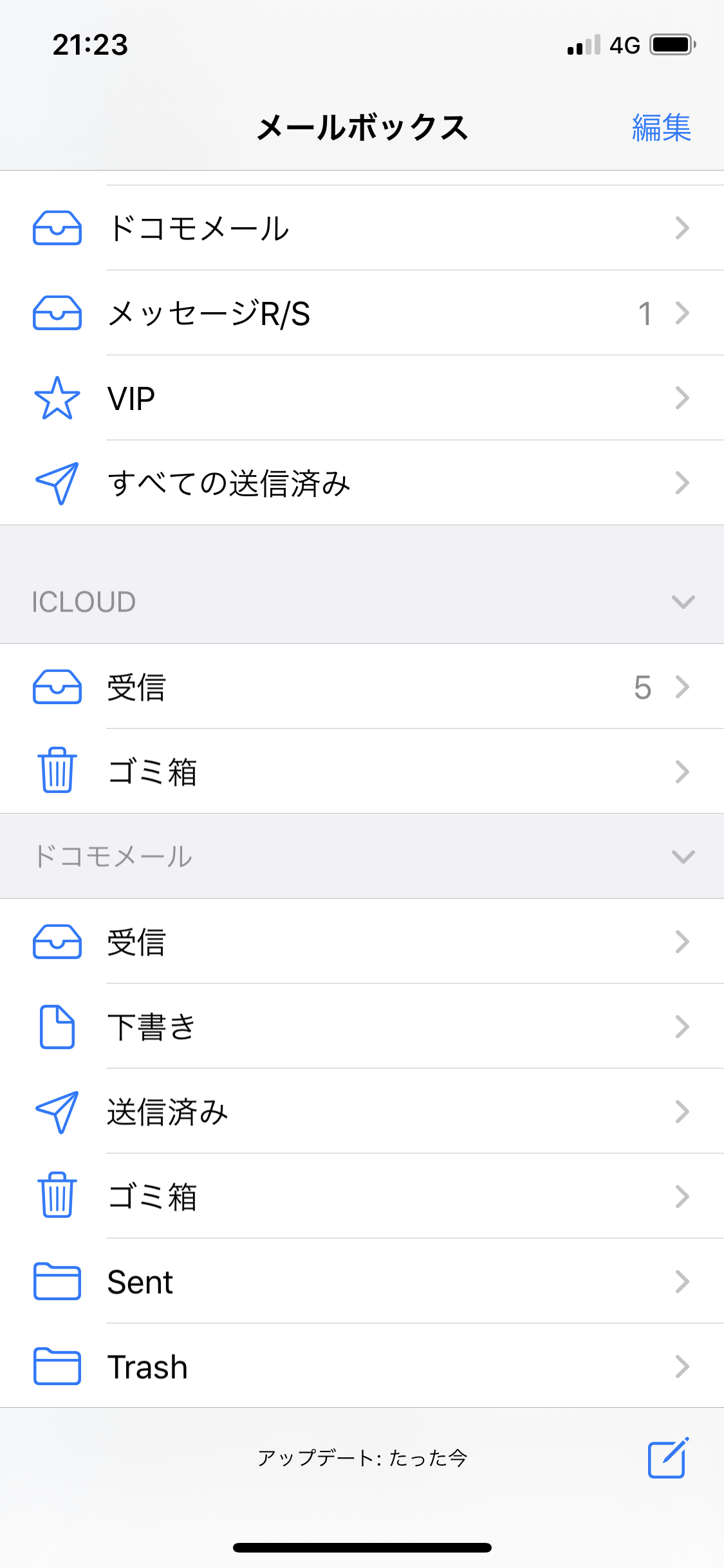Viewport: 724px width, 1568px height.
Task: Collapse the ドコモメール account section
Action: (x=682, y=857)
